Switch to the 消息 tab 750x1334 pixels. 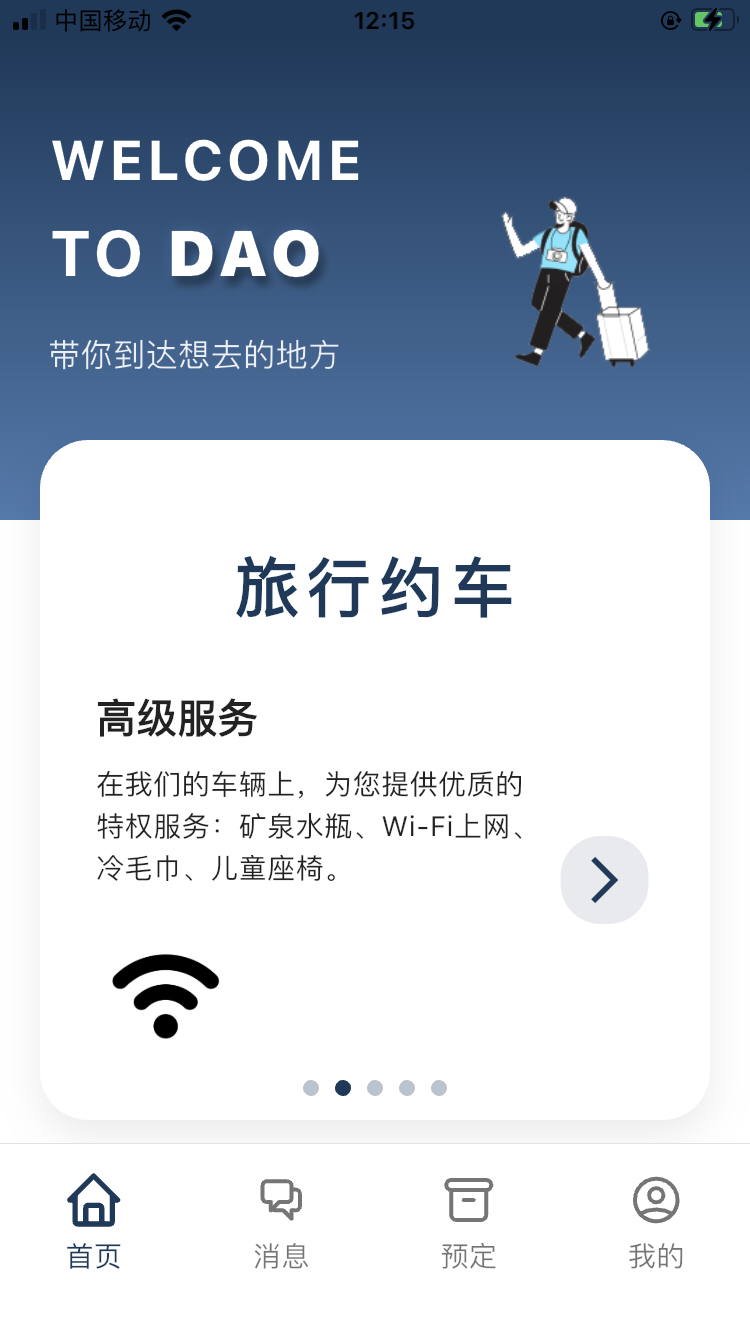281,1221
